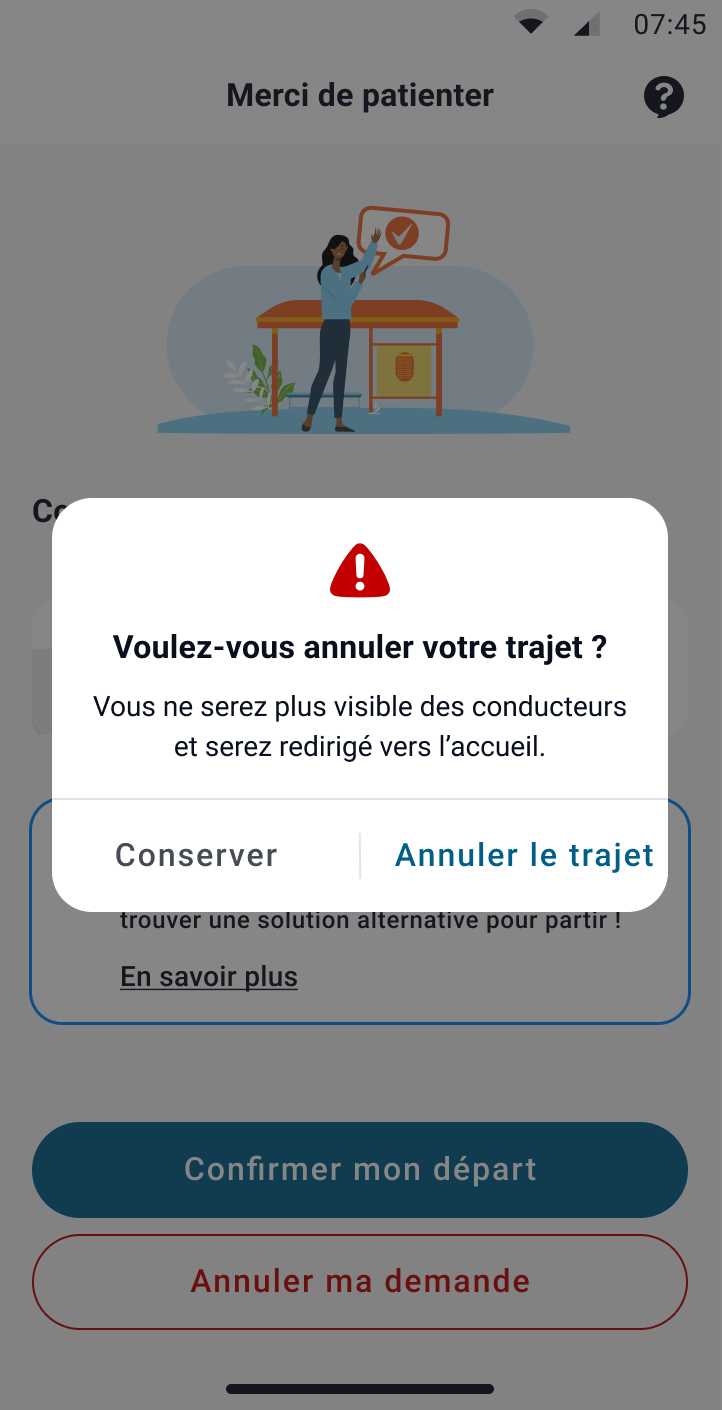Image resolution: width=722 pixels, height=1410 pixels.
Task: Tap the Annuler ma demande button
Action: point(360,1281)
